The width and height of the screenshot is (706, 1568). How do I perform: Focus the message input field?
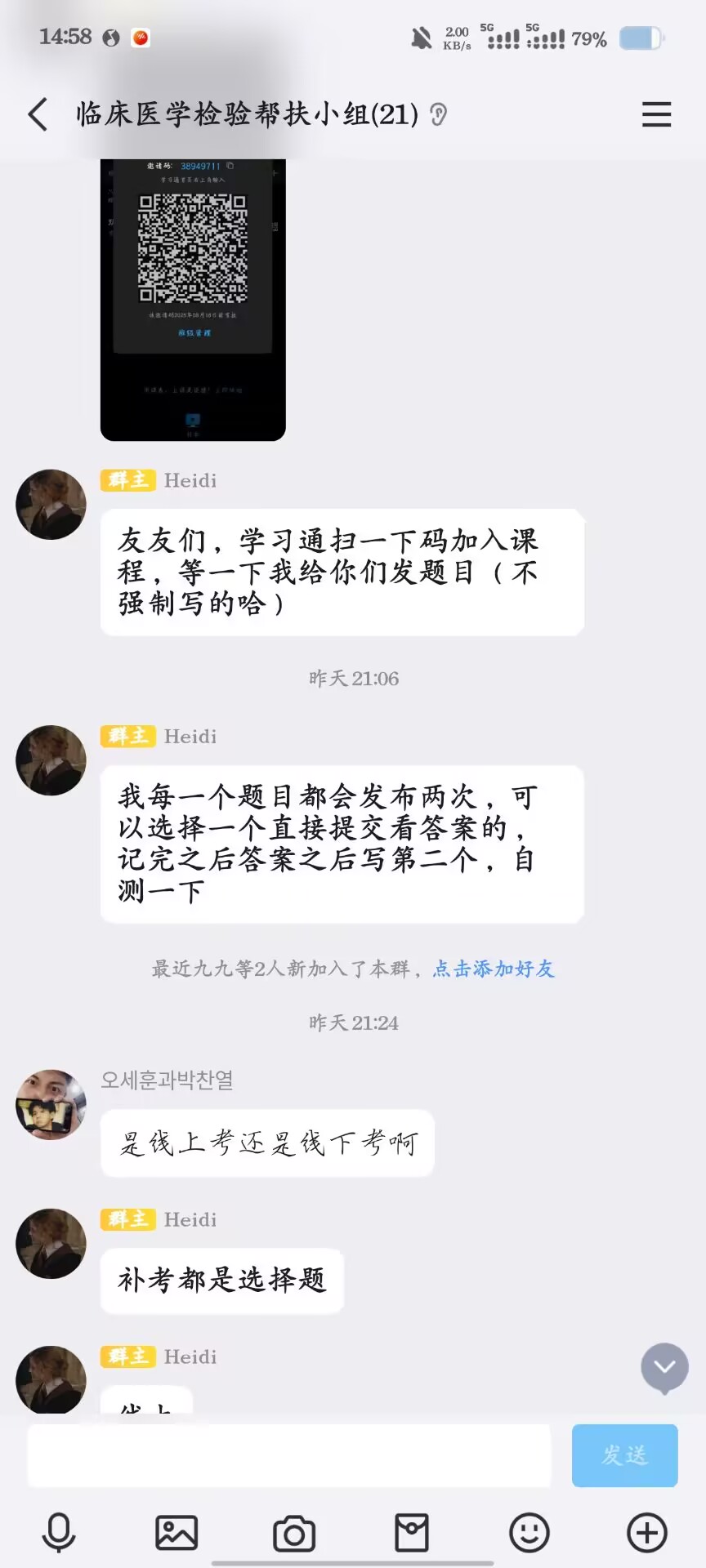coord(289,1455)
